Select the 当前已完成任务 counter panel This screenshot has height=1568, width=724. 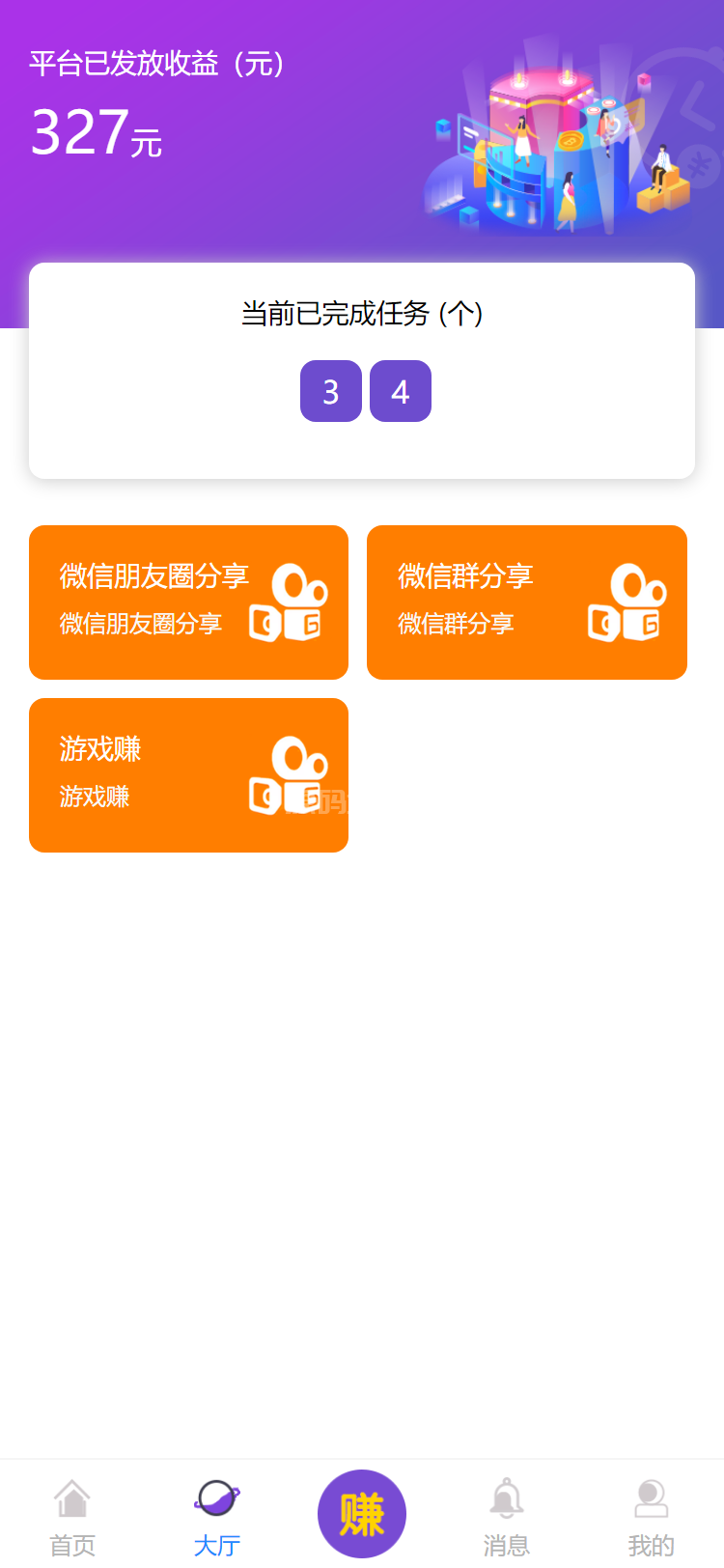tap(362, 369)
